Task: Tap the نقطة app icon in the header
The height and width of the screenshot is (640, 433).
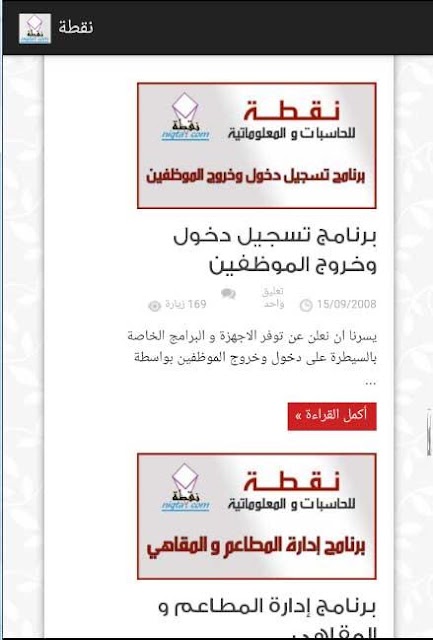Action: 35,28
